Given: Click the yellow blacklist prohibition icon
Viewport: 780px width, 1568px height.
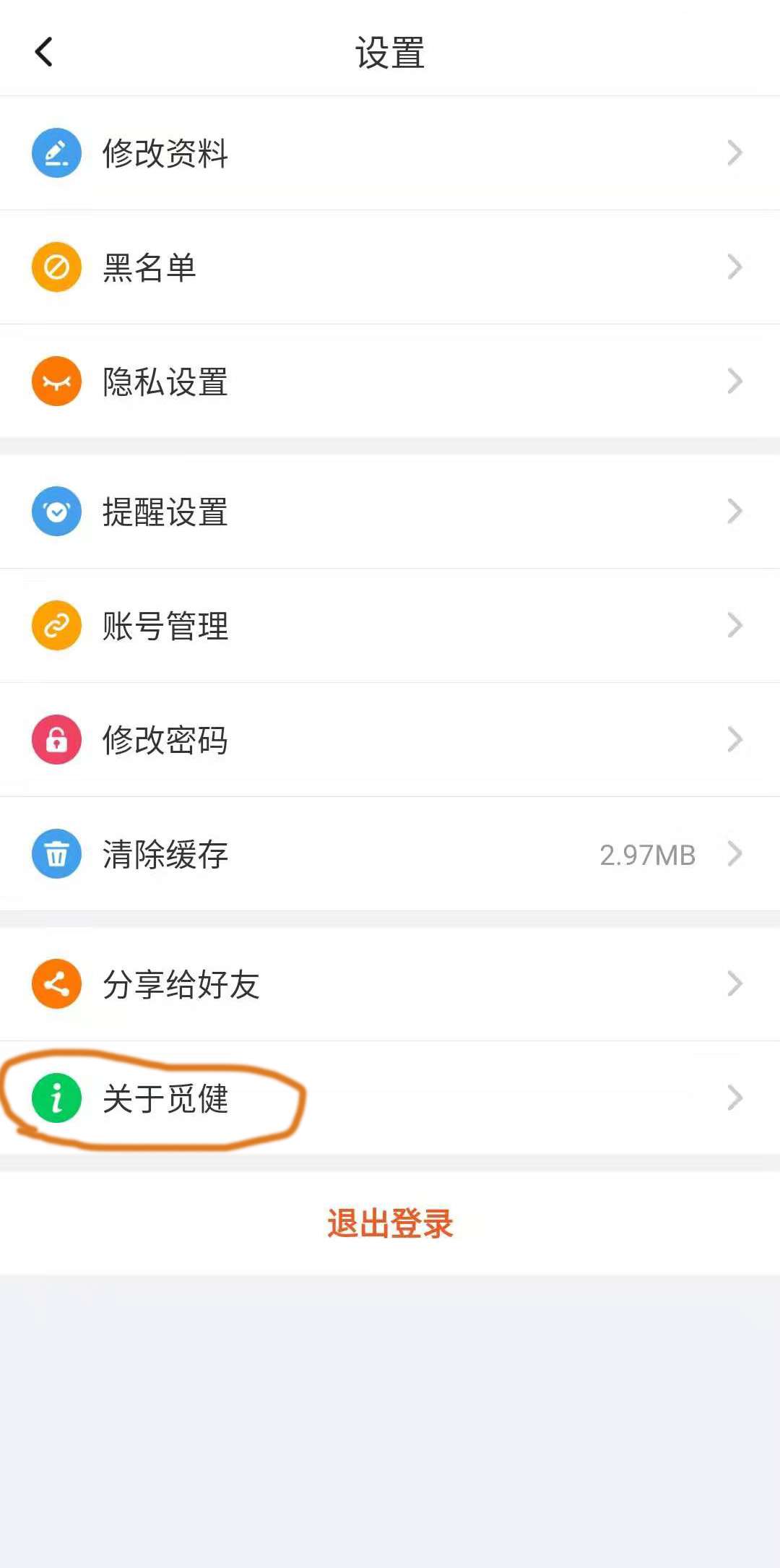Looking at the screenshot, I should tap(56, 267).
